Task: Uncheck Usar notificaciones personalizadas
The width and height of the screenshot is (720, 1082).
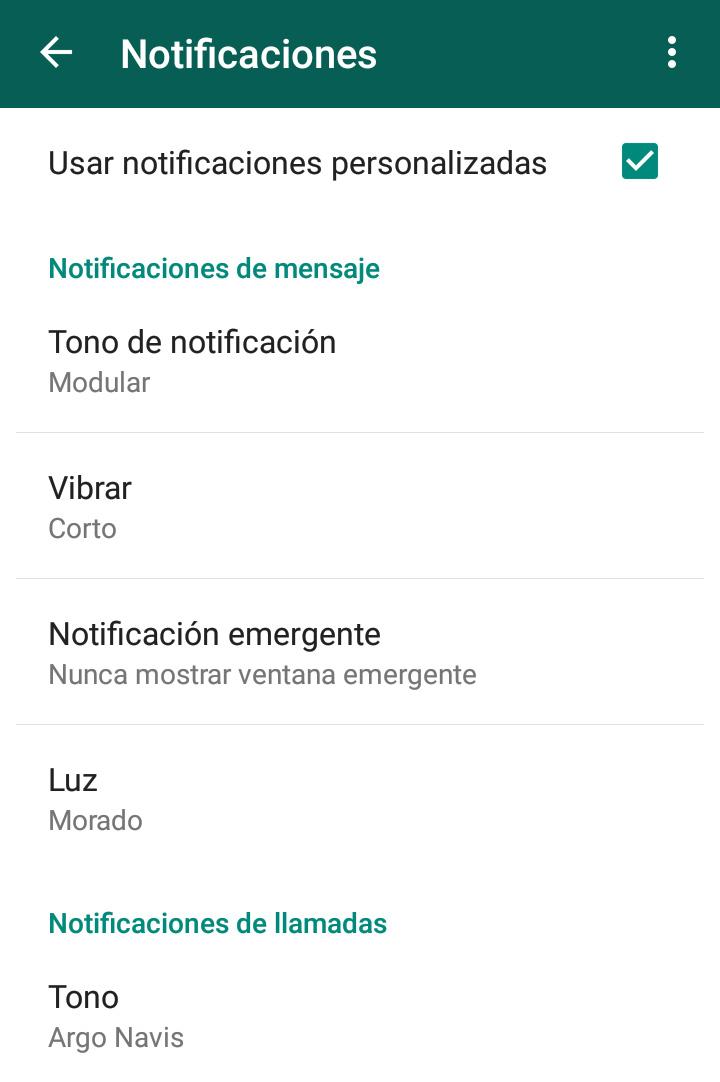Action: point(639,161)
